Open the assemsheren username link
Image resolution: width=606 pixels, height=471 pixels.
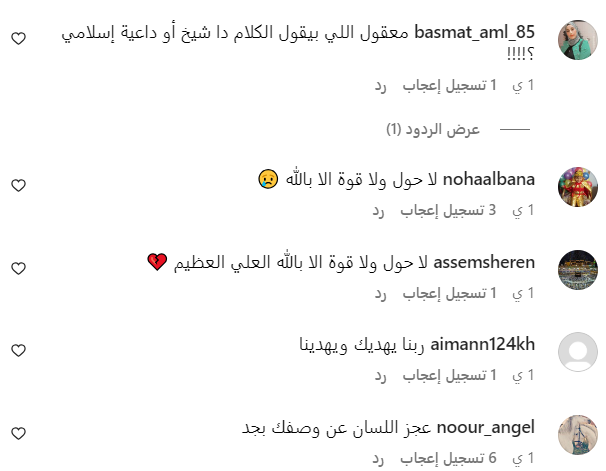pyautogui.click(x=483, y=262)
